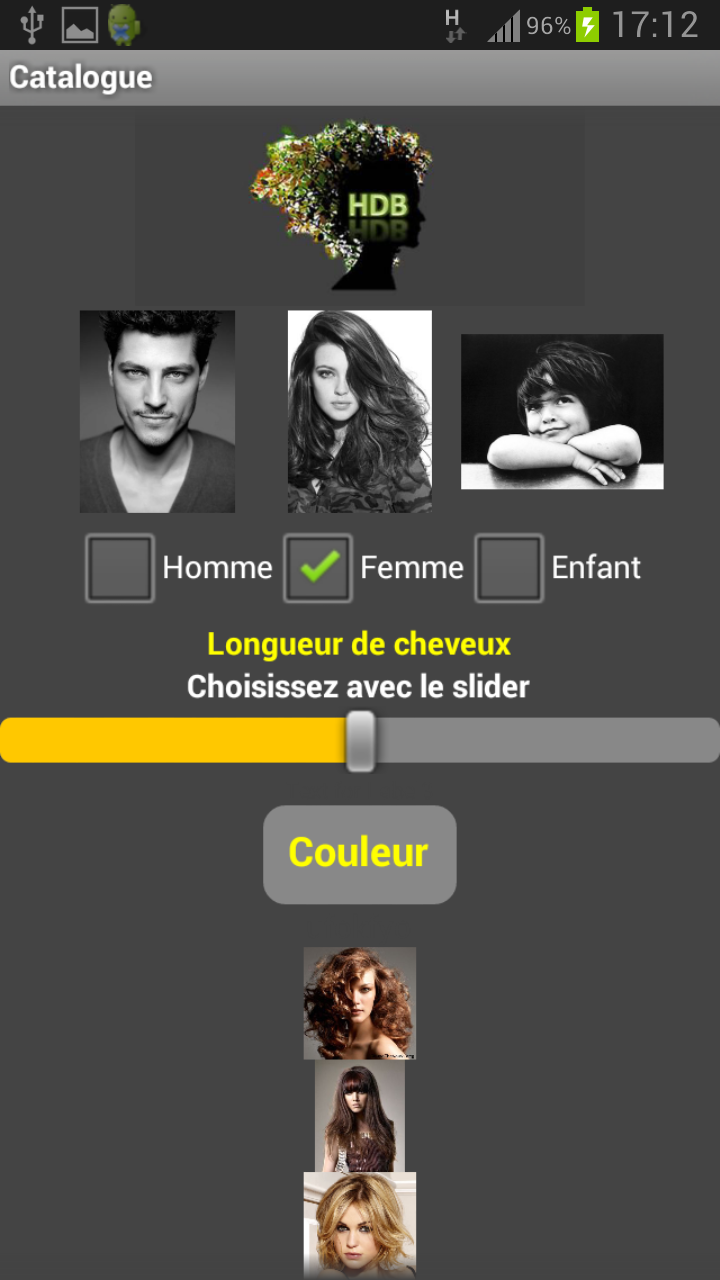Select the man's portrait photo
The height and width of the screenshot is (1280, 720).
(x=157, y=411)
